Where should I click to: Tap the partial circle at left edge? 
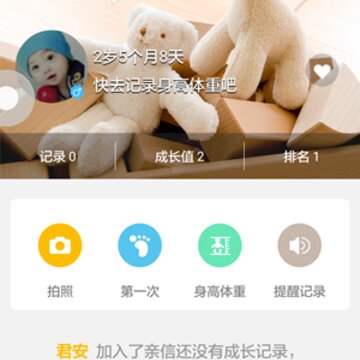click(x=15, y=98)
